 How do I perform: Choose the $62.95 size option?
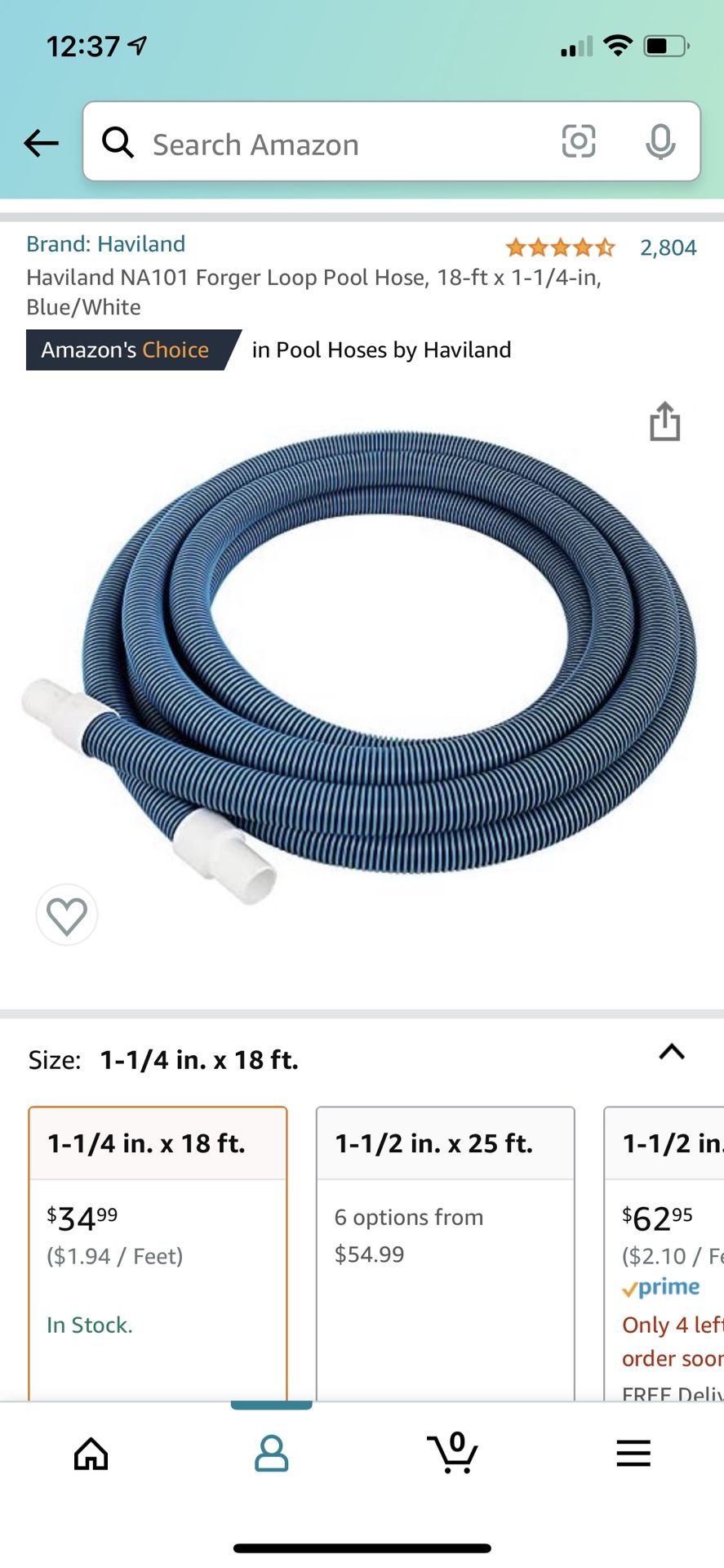click(664, 1254)
